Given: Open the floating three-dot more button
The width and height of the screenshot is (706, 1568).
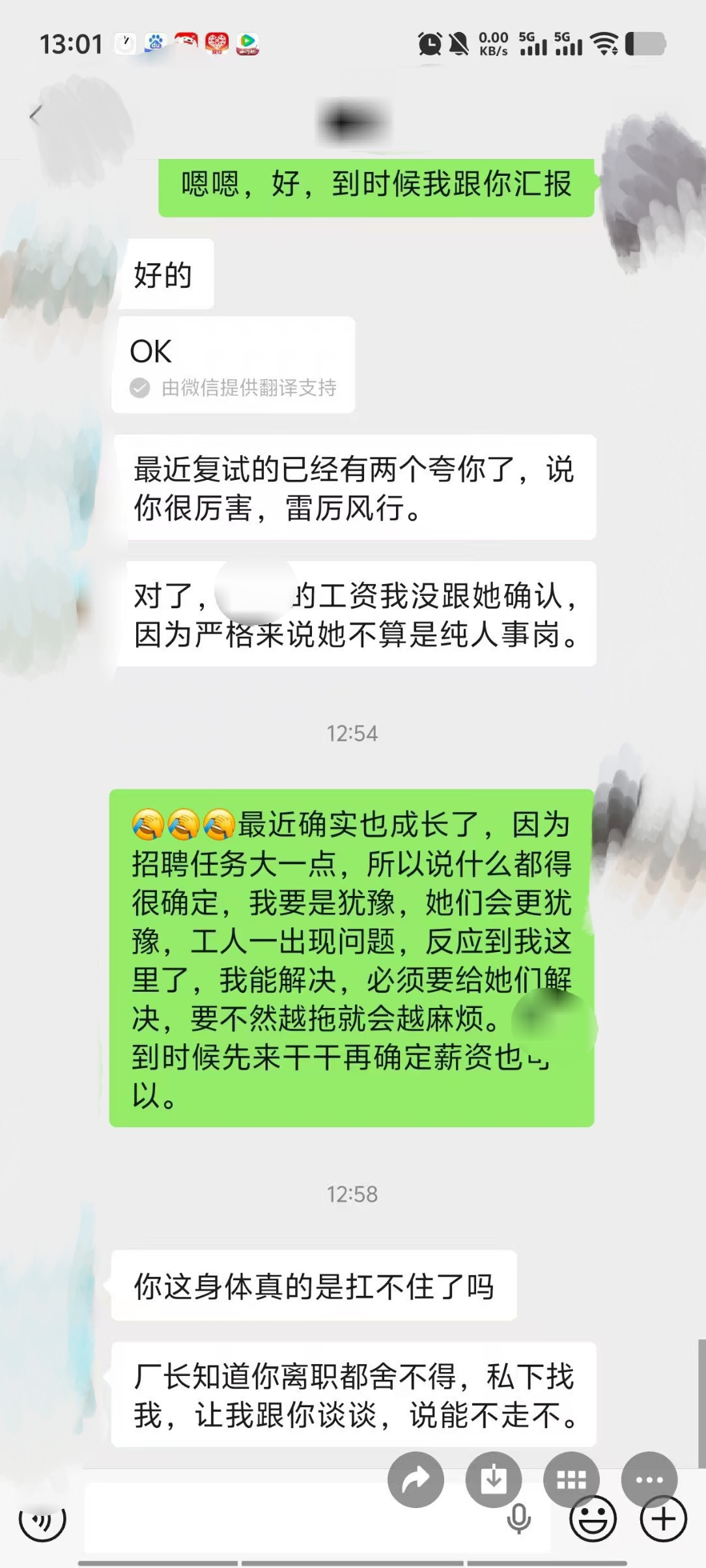Looking at the screenshot, I should (649, 1479).
